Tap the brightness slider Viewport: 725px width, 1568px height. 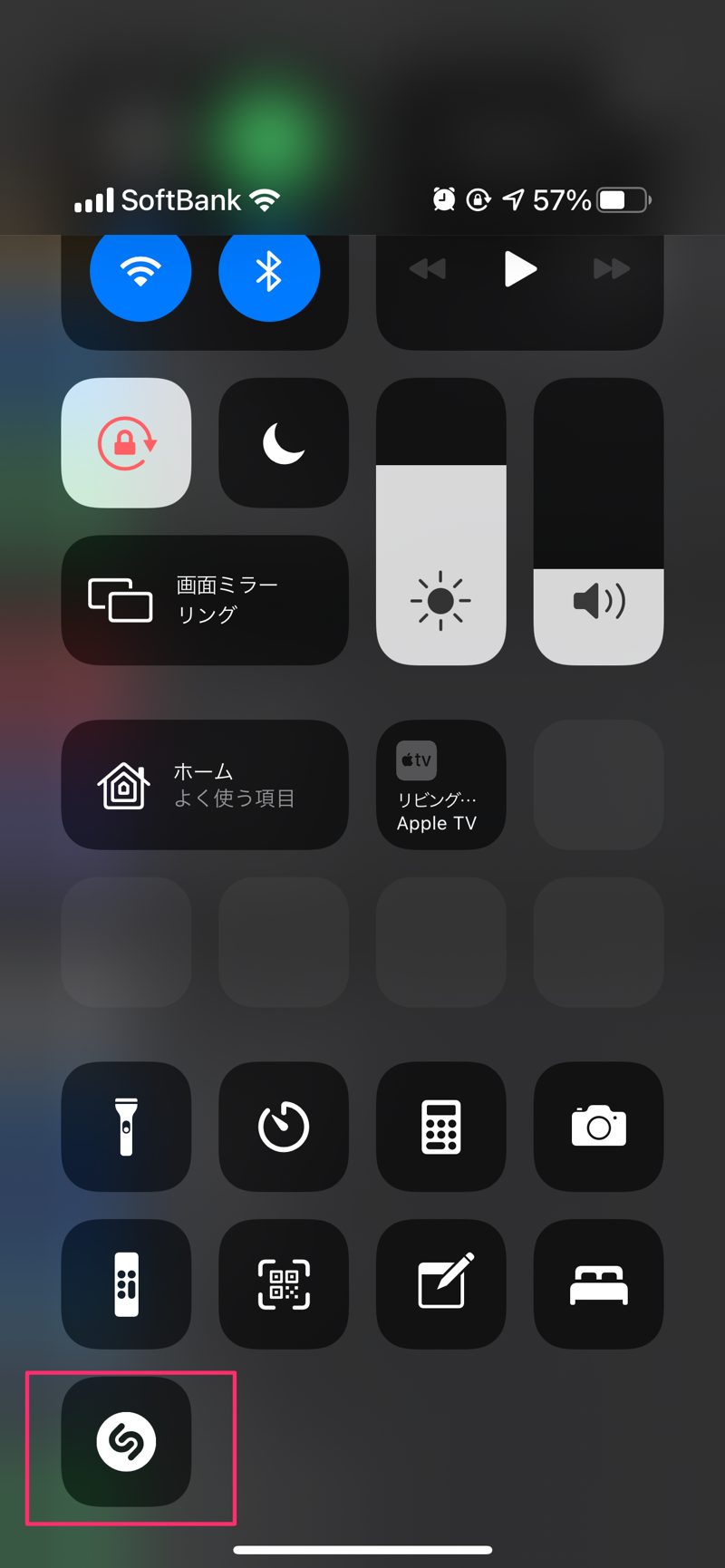[x=441, y=521]
